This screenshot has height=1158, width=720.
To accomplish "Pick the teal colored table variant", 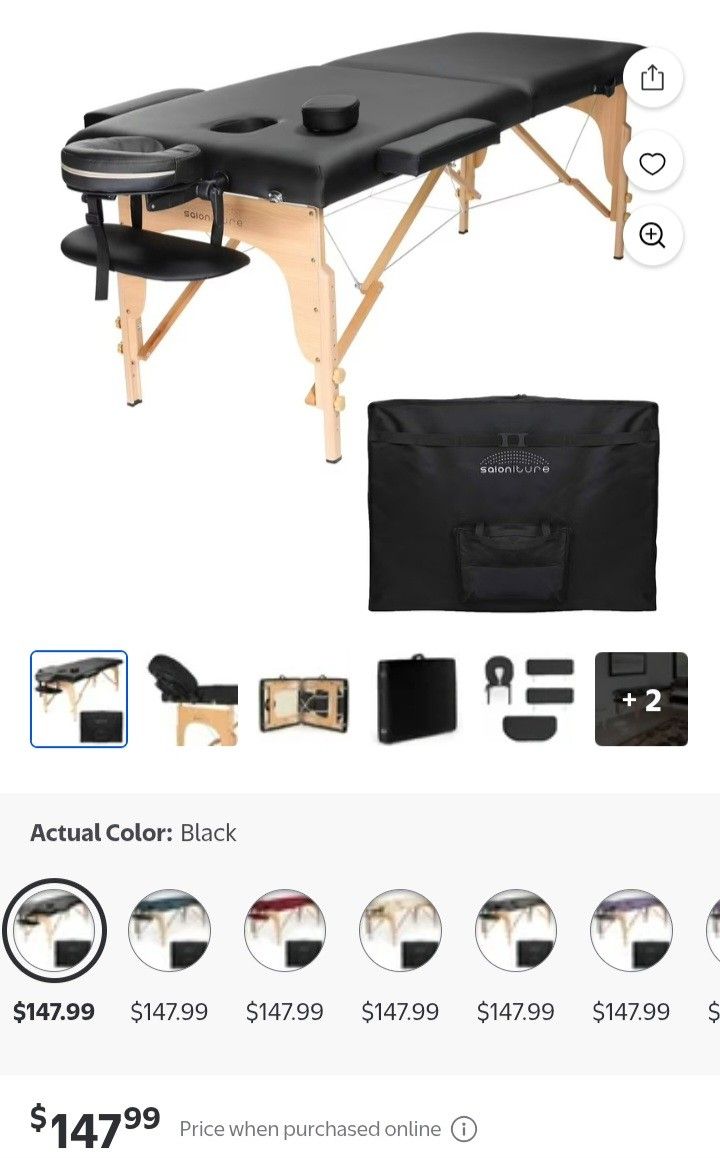I will (x=169, y=930).
